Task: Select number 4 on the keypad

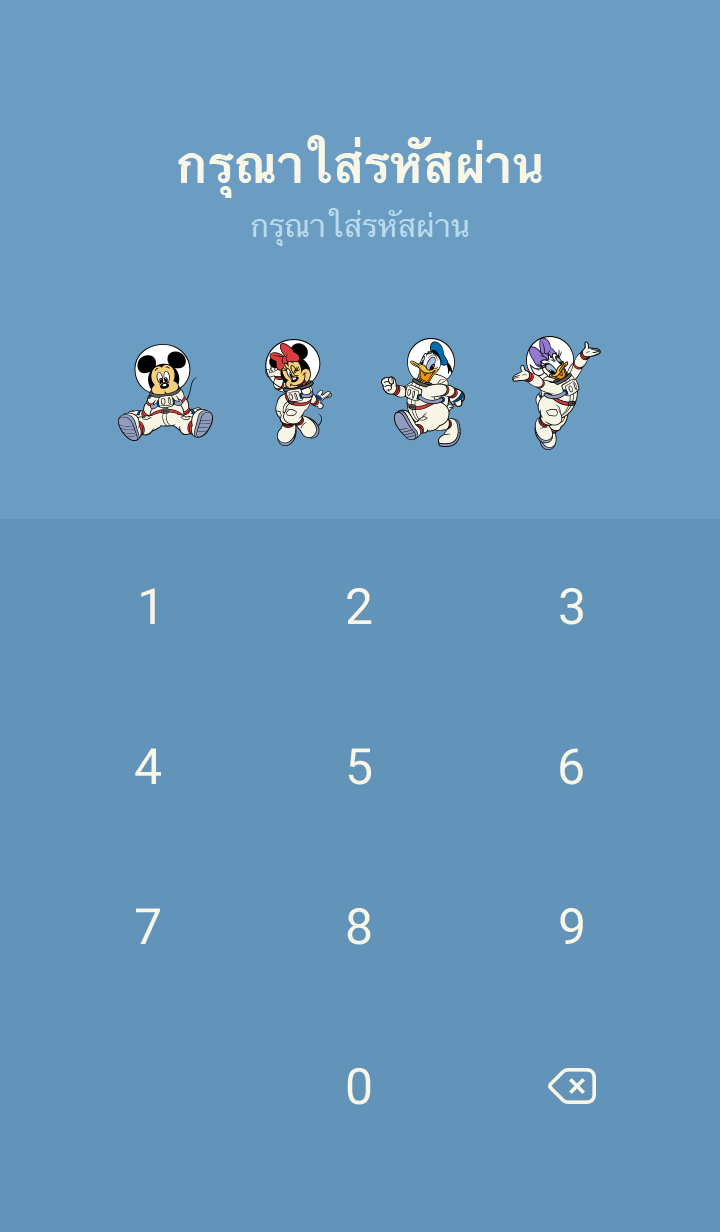Action: pyautogui.click(x=148, y=767)
